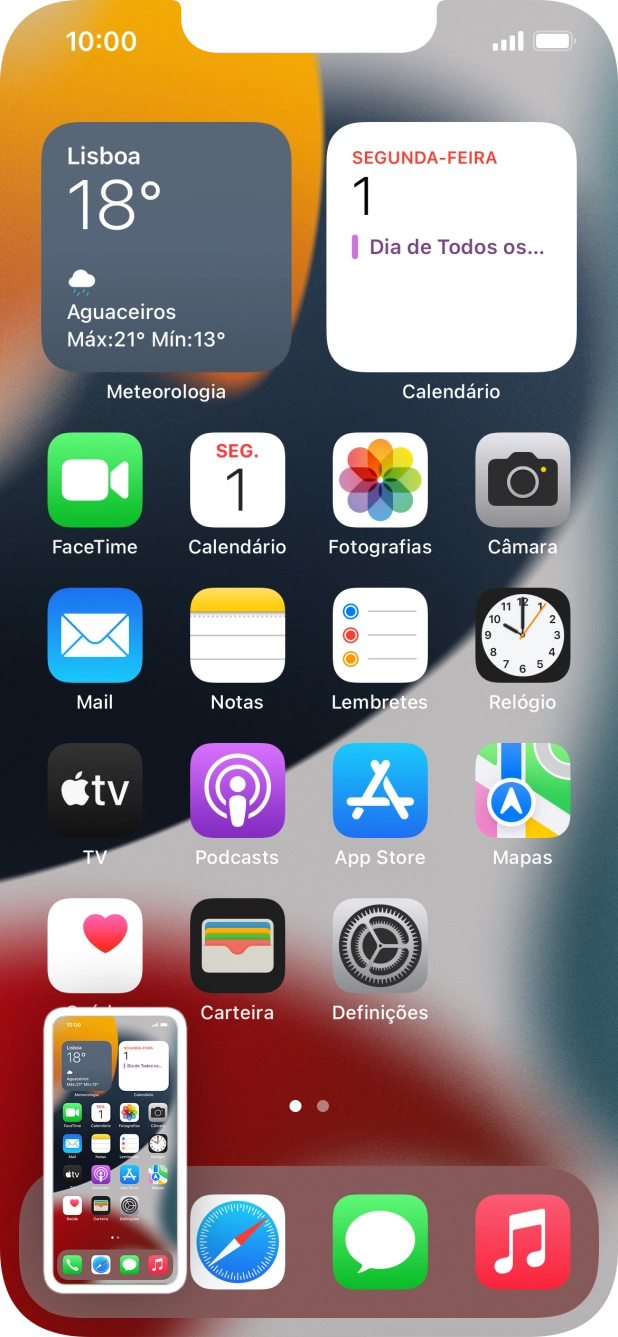
Task: Launch the Câmara app
Action: pos(522,480)
